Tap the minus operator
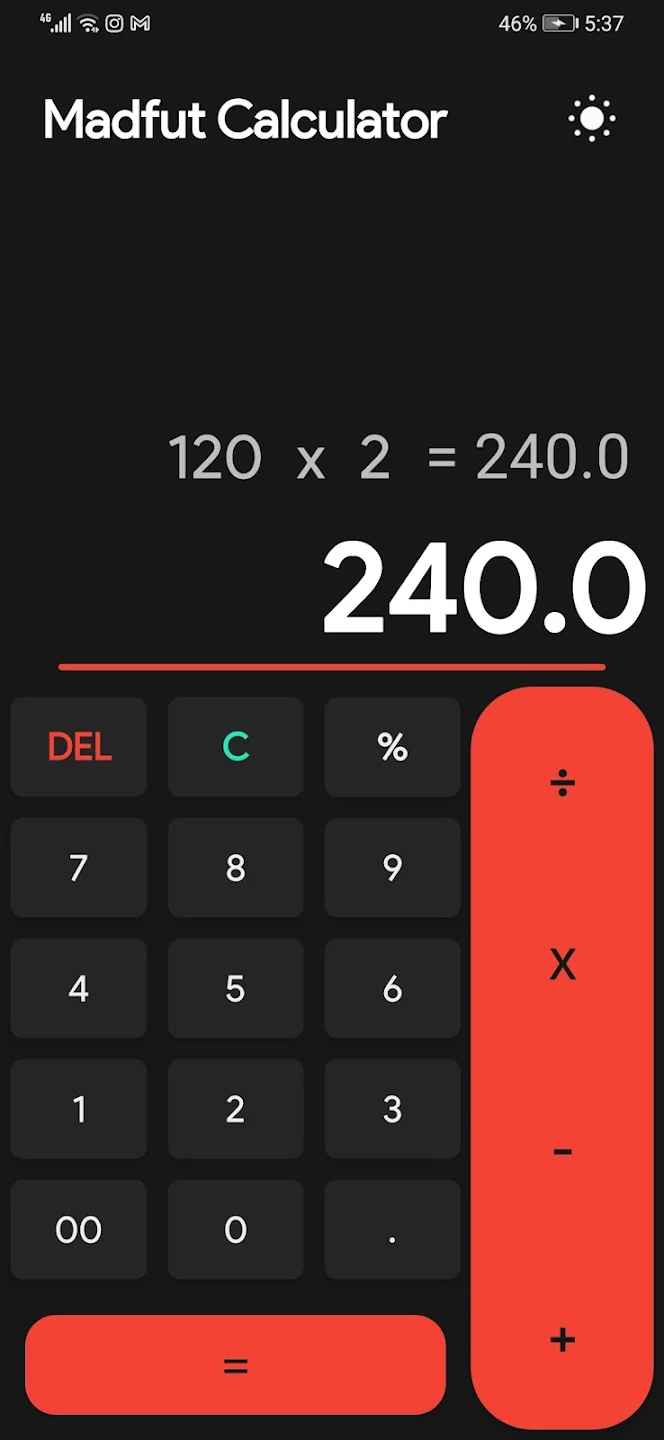This screenshot has width=664, height=1440. point(562,1152)
